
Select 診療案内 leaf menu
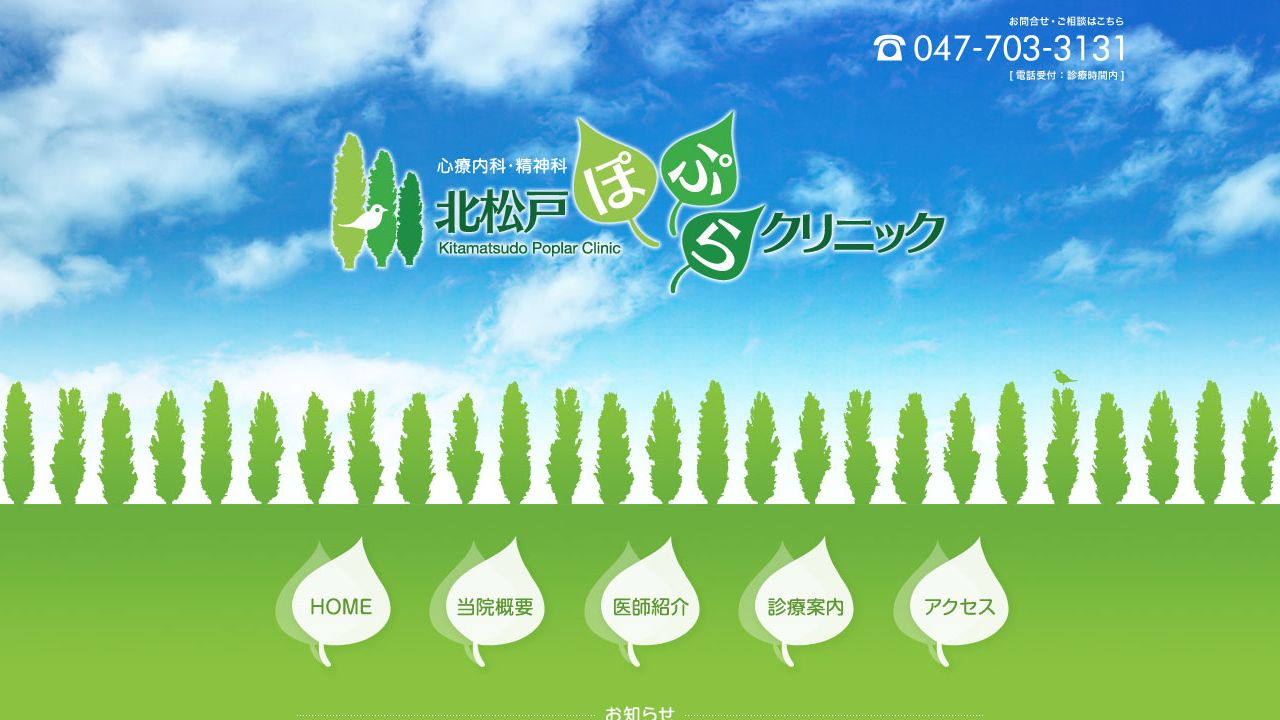(805, 606)
